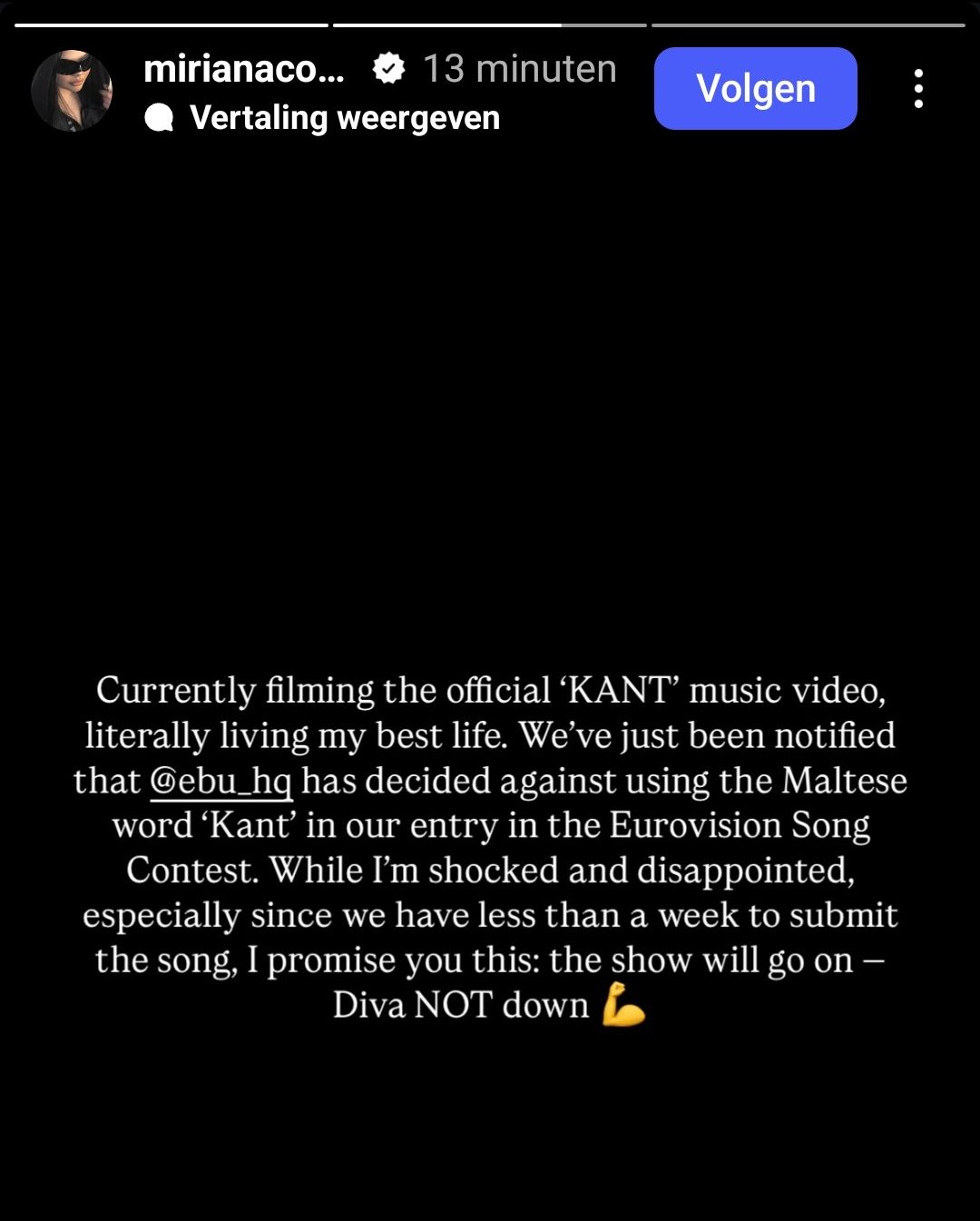Screen dimensions: 980x1221
Task: Open the three-dot overflow menu
Action: 918,89
